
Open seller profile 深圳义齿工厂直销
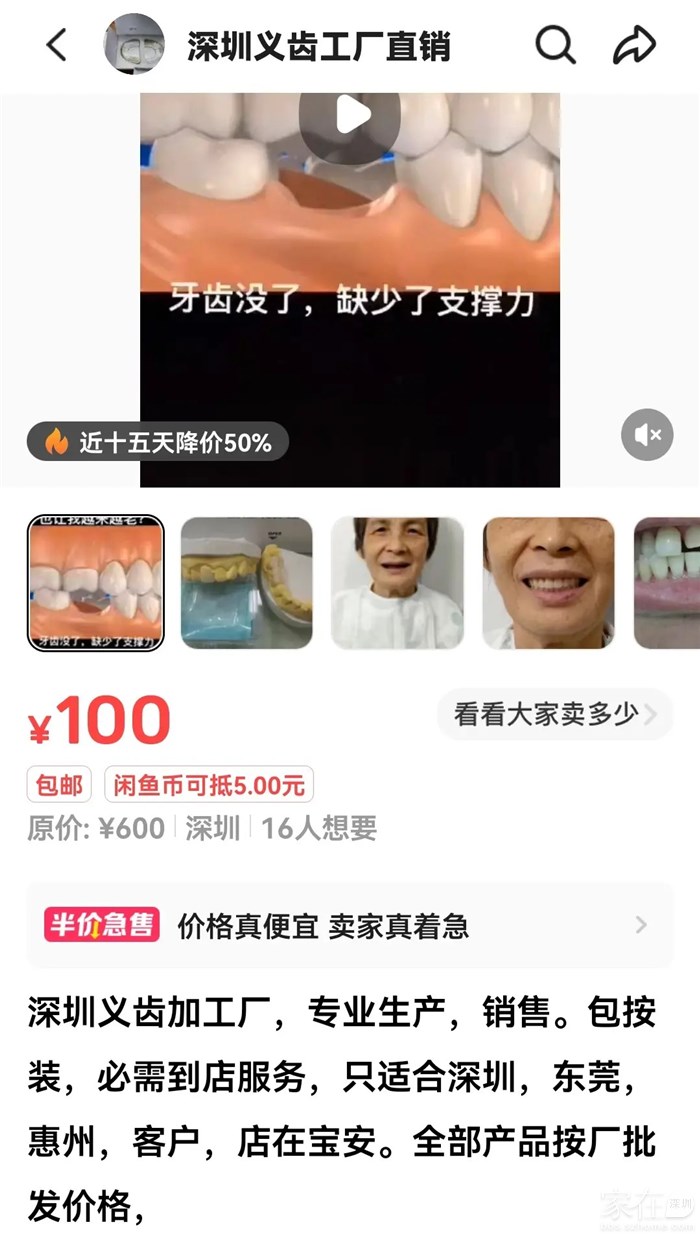pos(318,46)
